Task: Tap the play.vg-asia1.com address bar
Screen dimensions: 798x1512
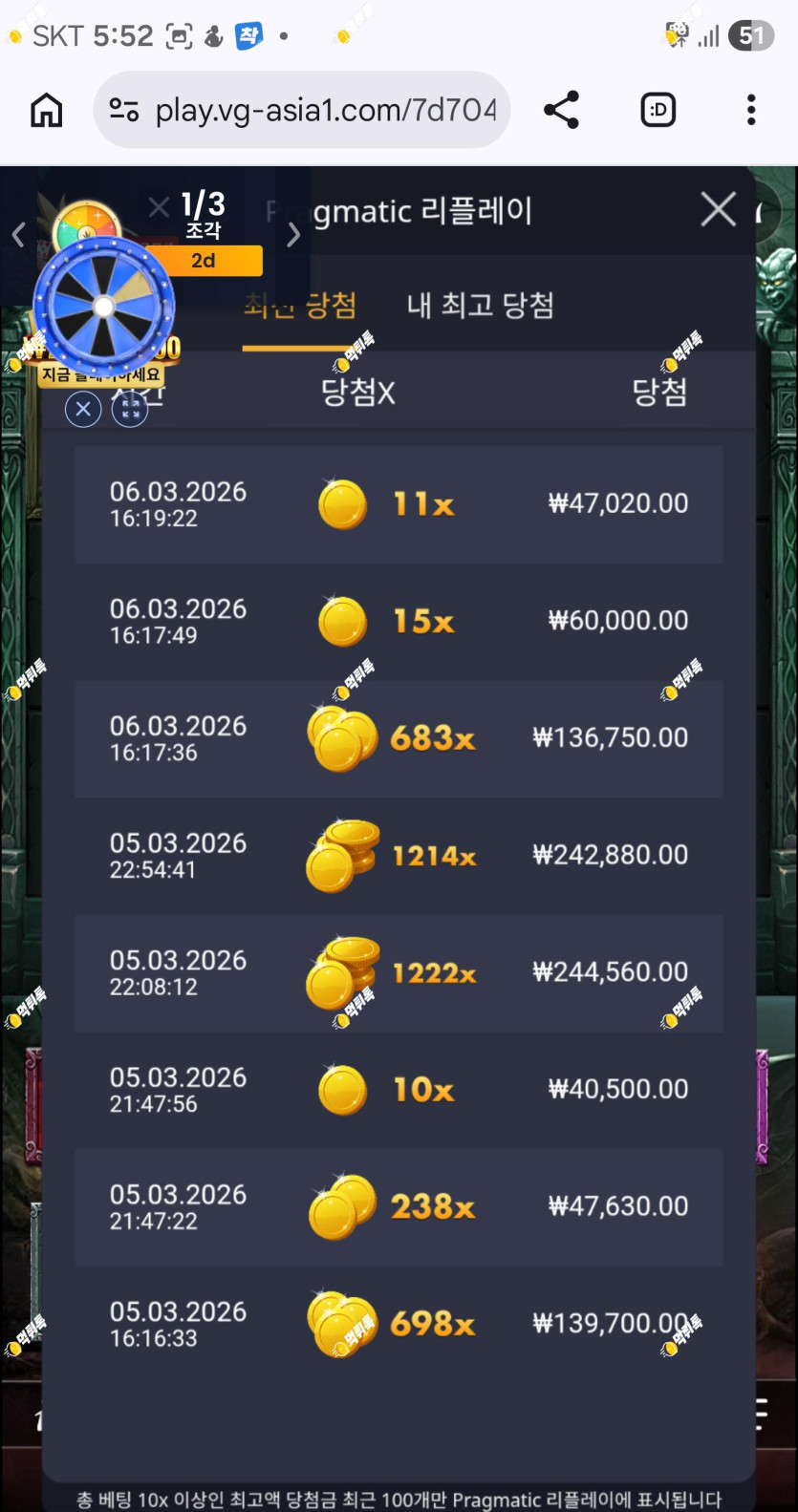Action: (x=302, y=111)
